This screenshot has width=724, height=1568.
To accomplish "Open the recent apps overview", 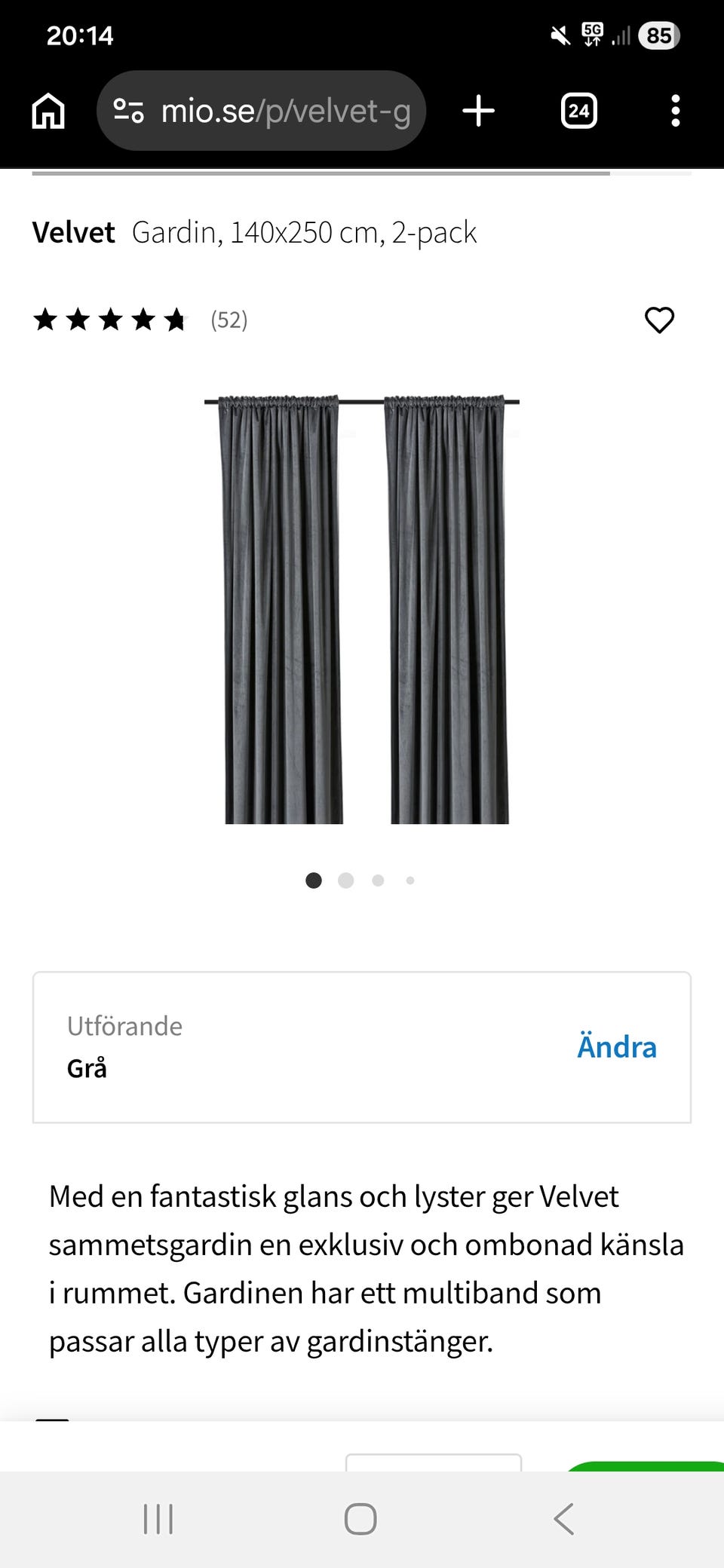I will (x=158, y=1518).
